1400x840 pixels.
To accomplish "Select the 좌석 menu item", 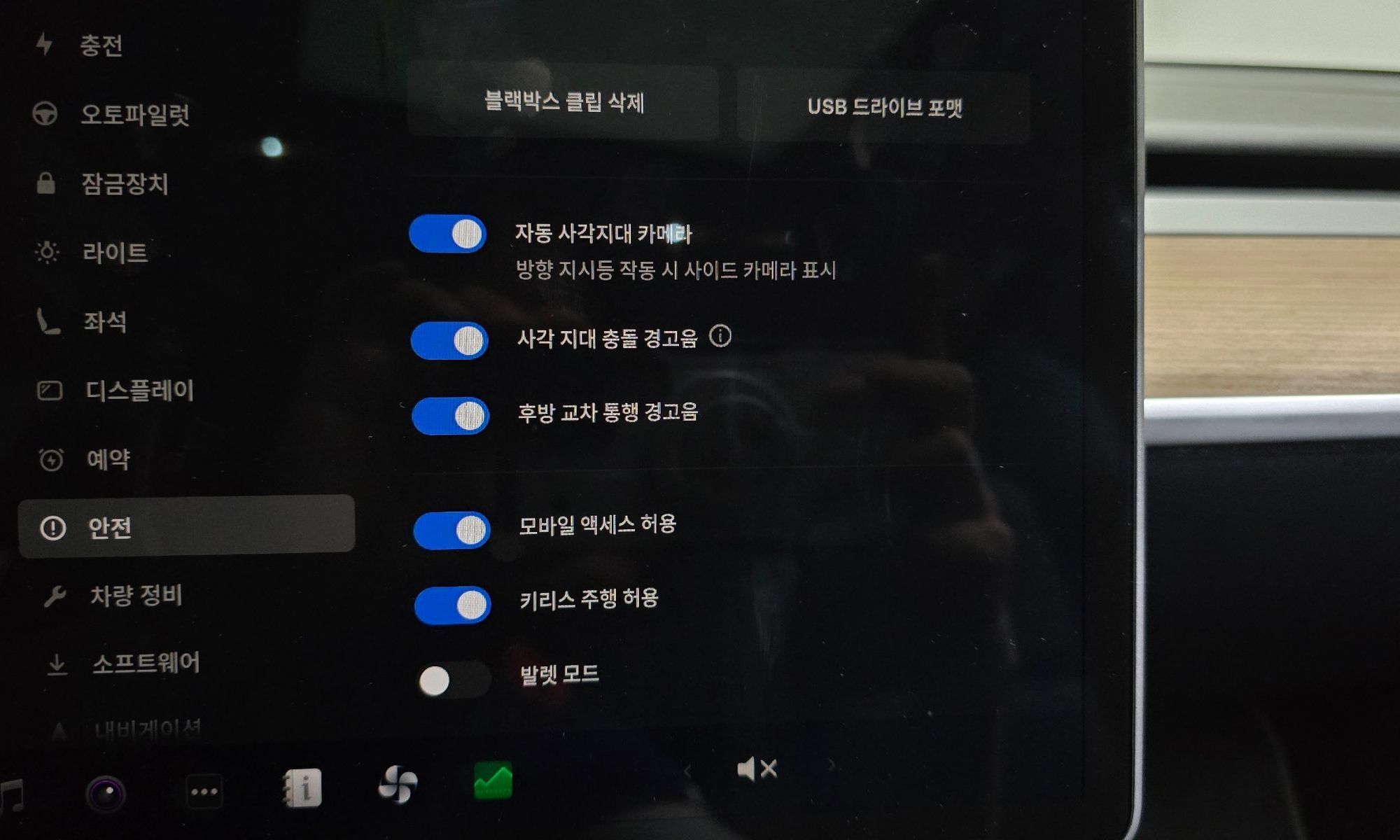I will pos(105,322).
